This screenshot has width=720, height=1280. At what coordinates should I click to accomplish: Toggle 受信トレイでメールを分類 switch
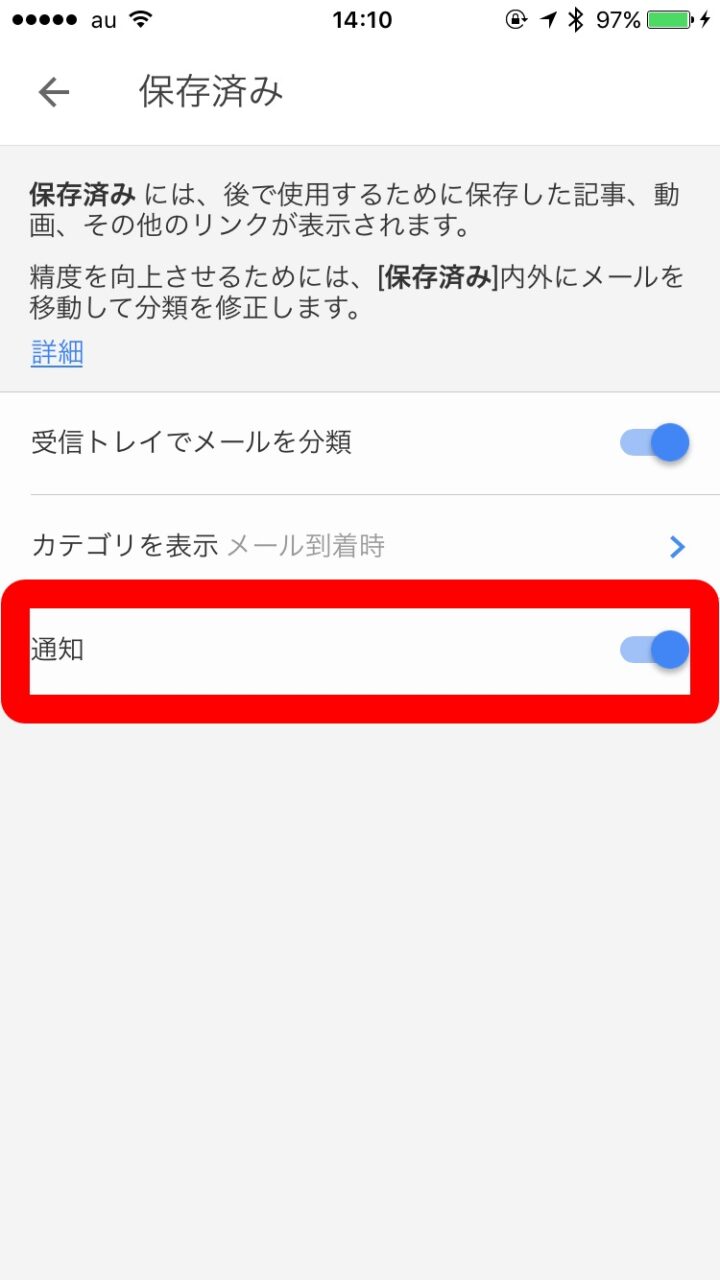tap(655, 442)
